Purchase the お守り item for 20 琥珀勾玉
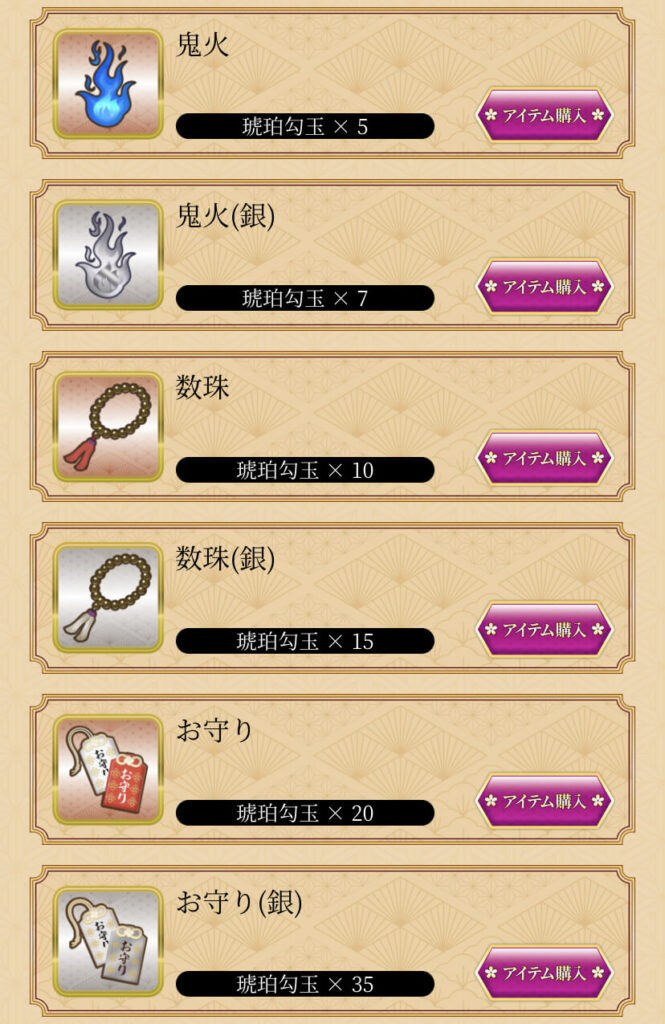Screen dimensions: 665x1024 [544, 802]
